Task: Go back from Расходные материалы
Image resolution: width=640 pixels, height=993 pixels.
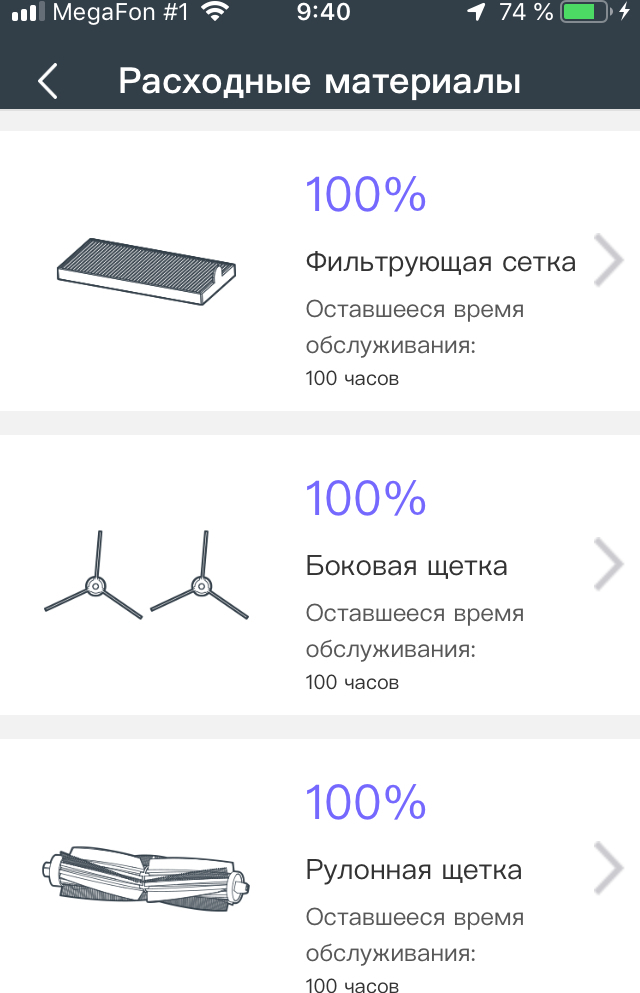Action: (47, 81)
